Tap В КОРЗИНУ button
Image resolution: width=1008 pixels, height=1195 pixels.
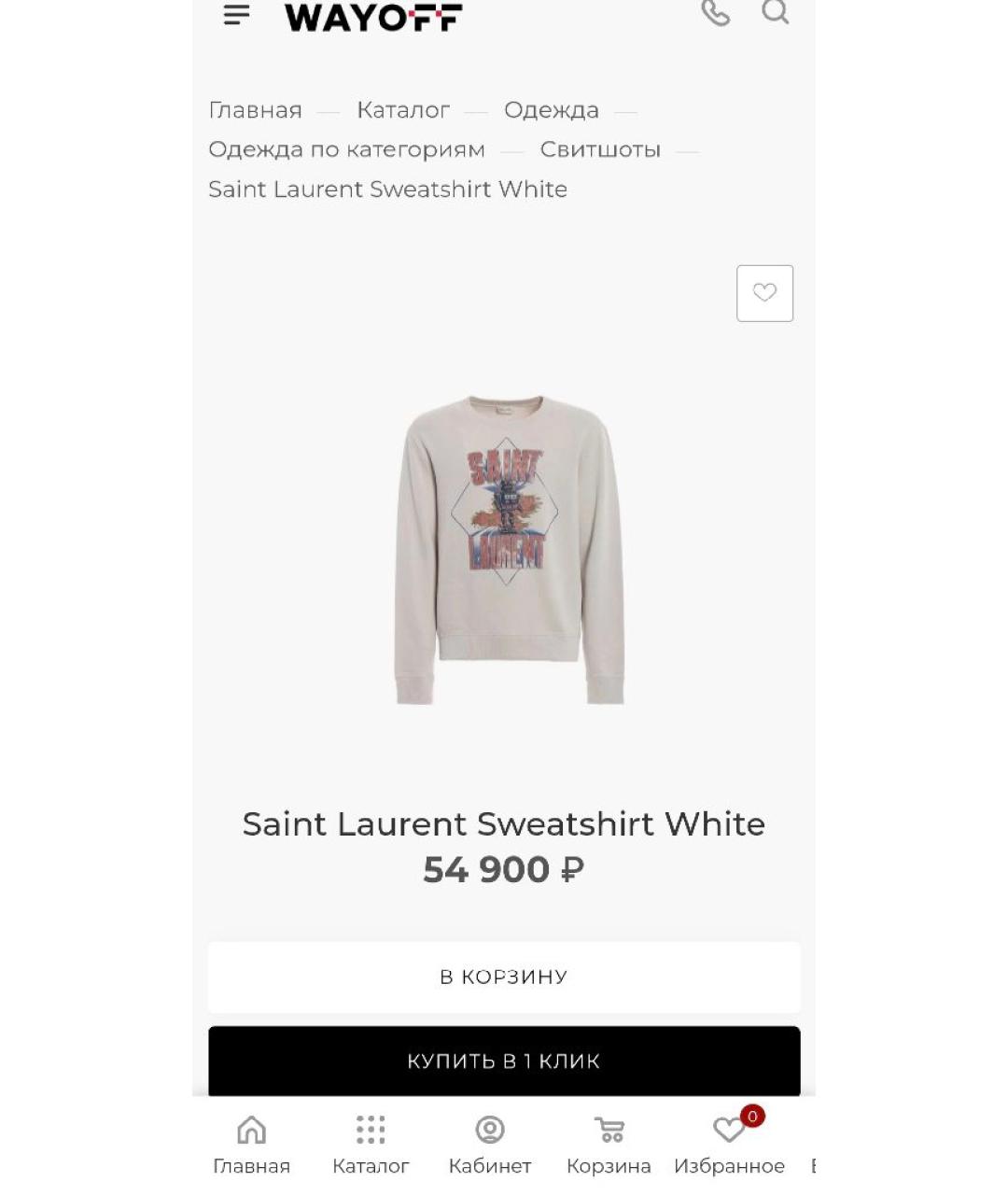[504, 977]
